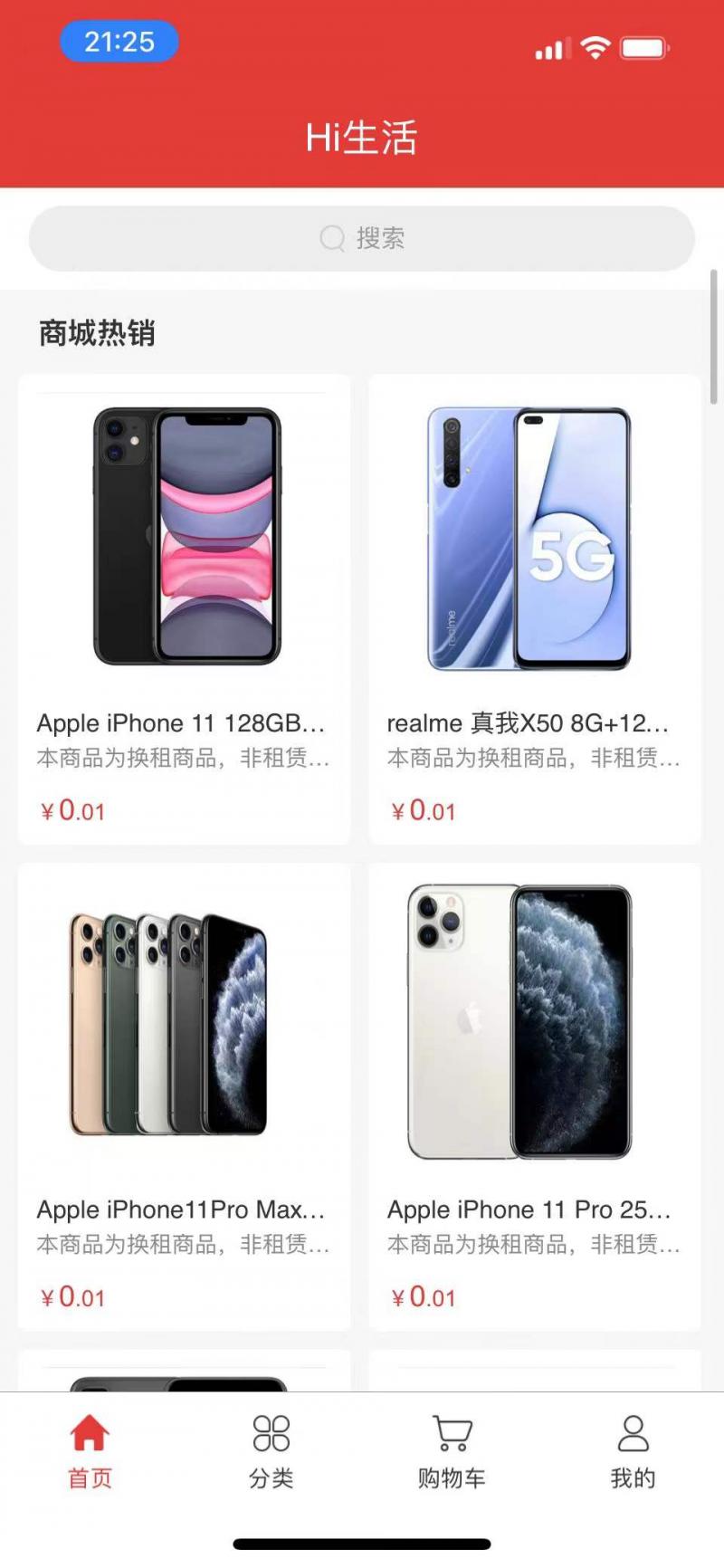
Task: Tap the ¥0.01 price under realme X50
Action: click(x=424, y=810)
